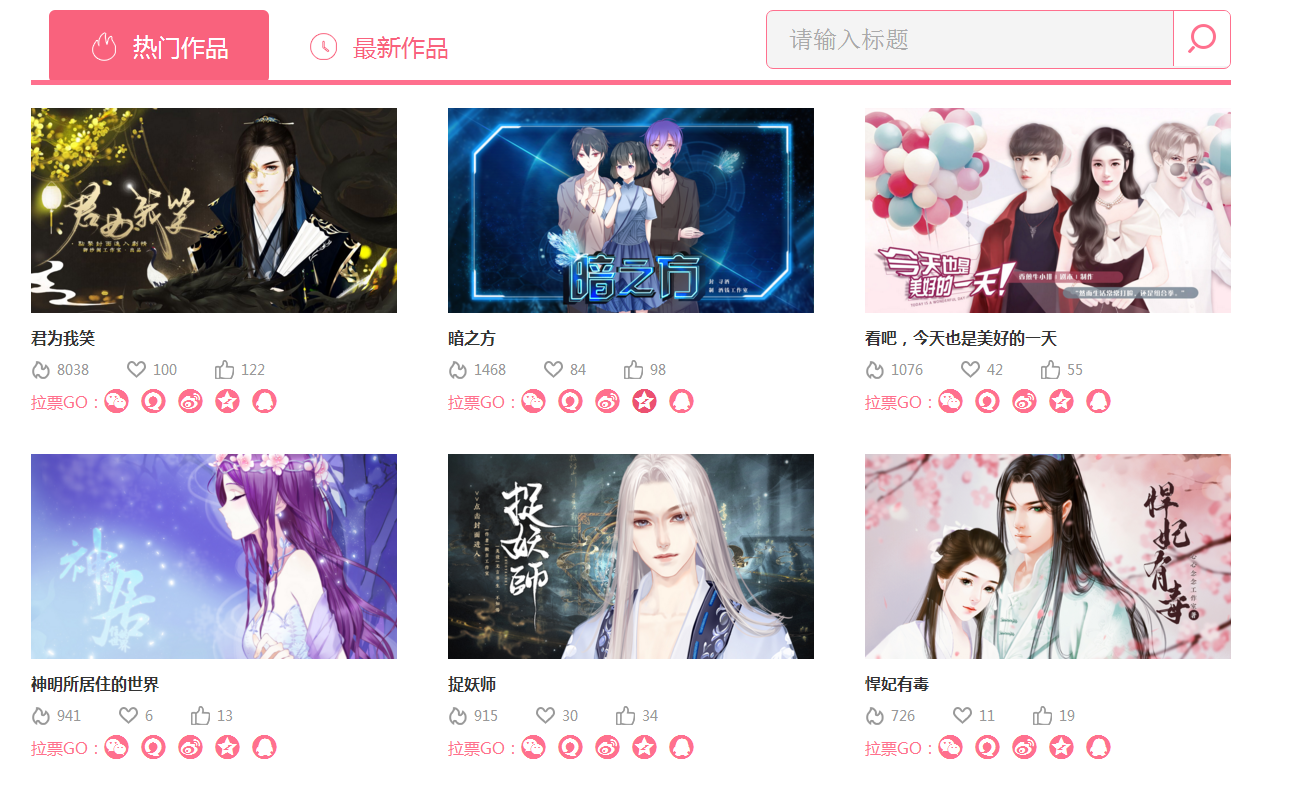The height and width of the screenshot is (808, 1306).
Task: Open the 悍妃有毒 cover
Action: 1047,556
